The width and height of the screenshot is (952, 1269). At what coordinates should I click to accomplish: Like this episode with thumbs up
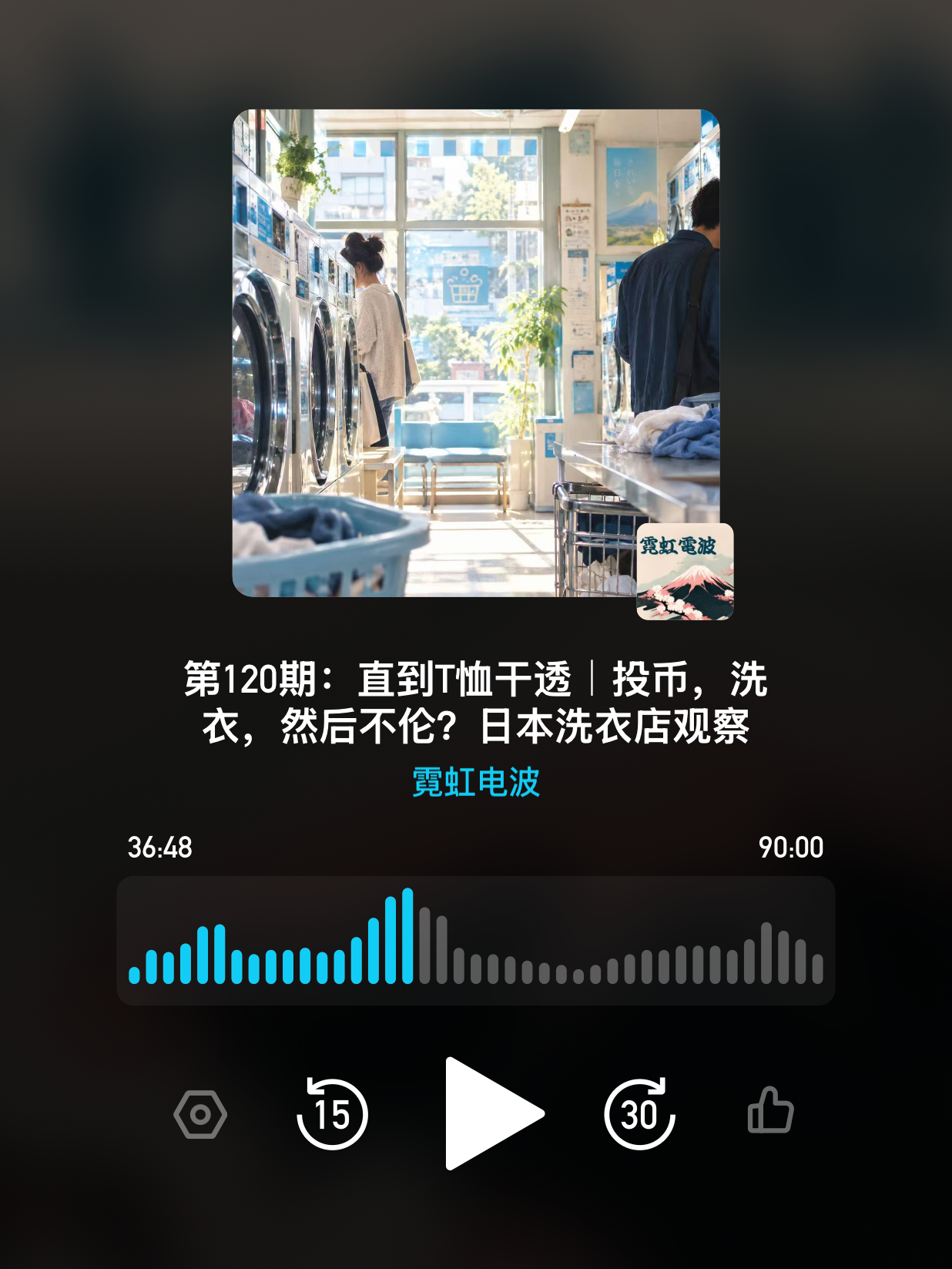(x=770, y=1110)
